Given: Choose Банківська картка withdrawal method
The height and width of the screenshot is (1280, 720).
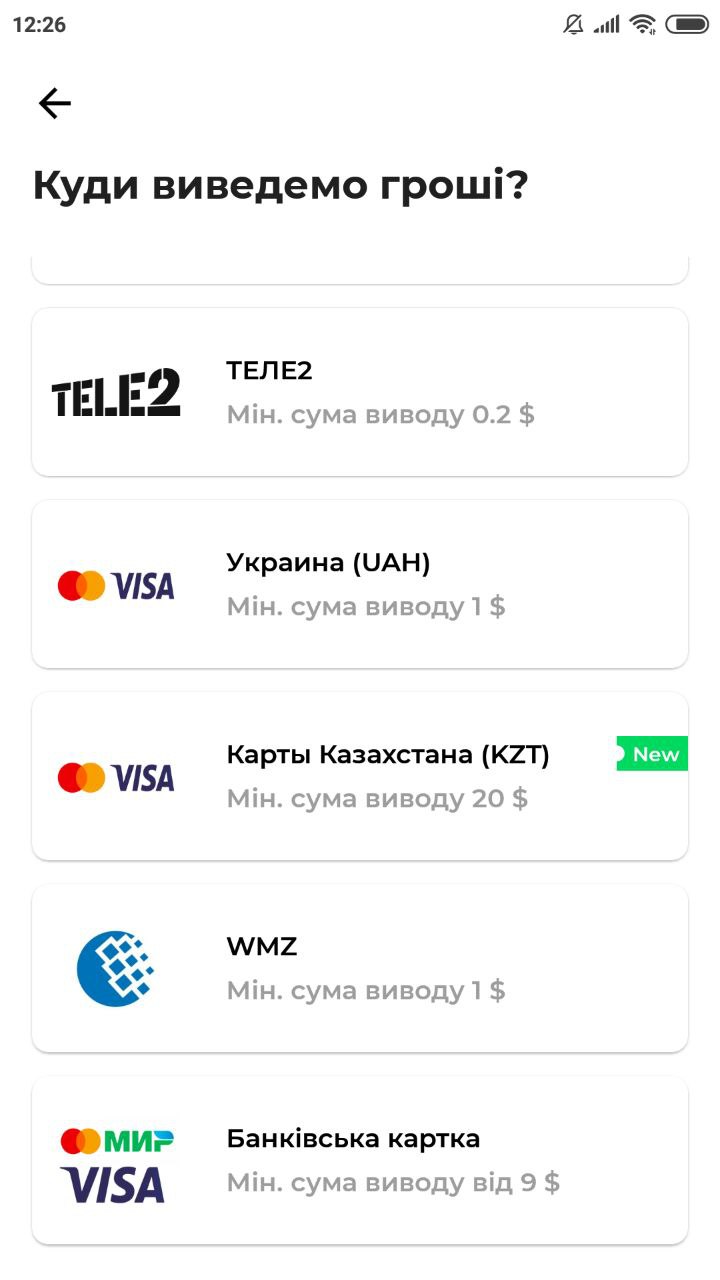Looking at the screenshot, I should tap(360, 1160).
